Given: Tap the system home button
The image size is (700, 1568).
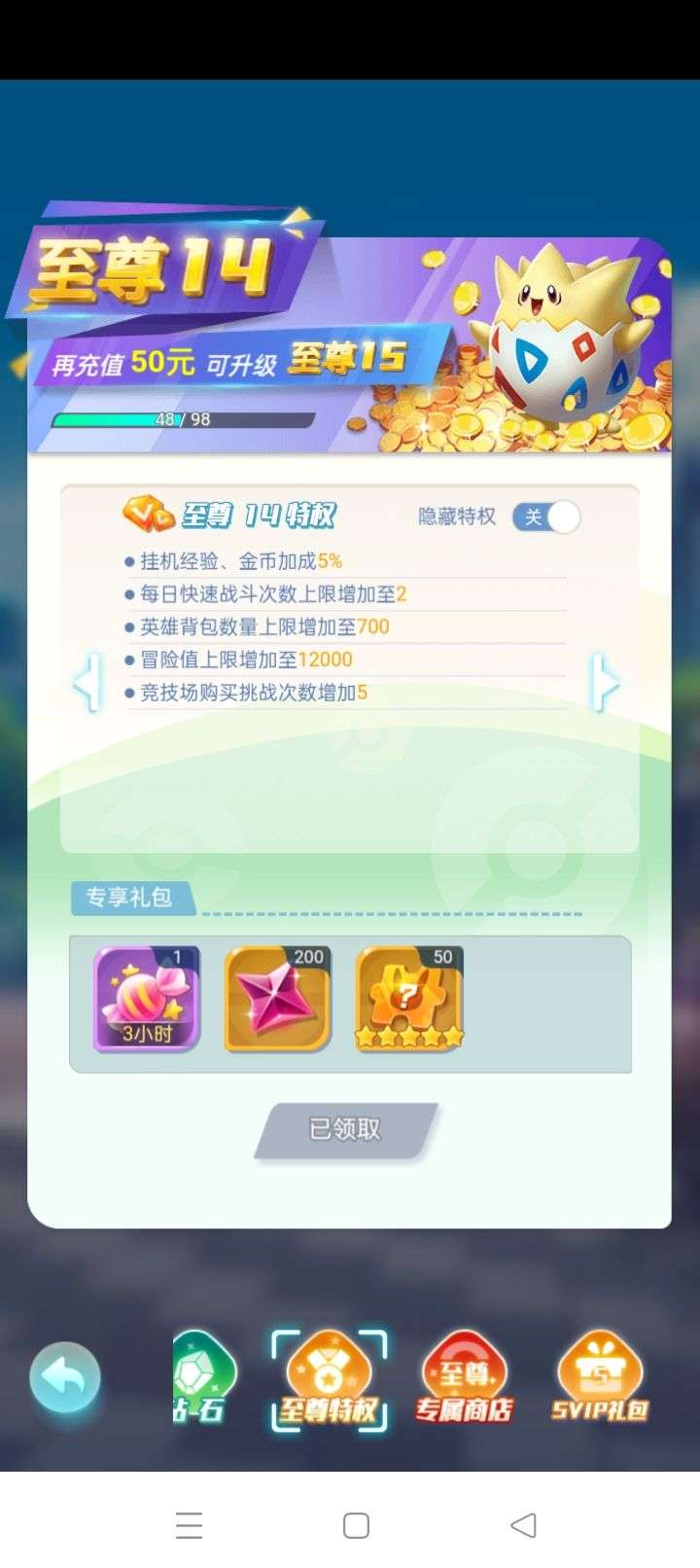Looking at the screenshot, I should point(356,1525).
